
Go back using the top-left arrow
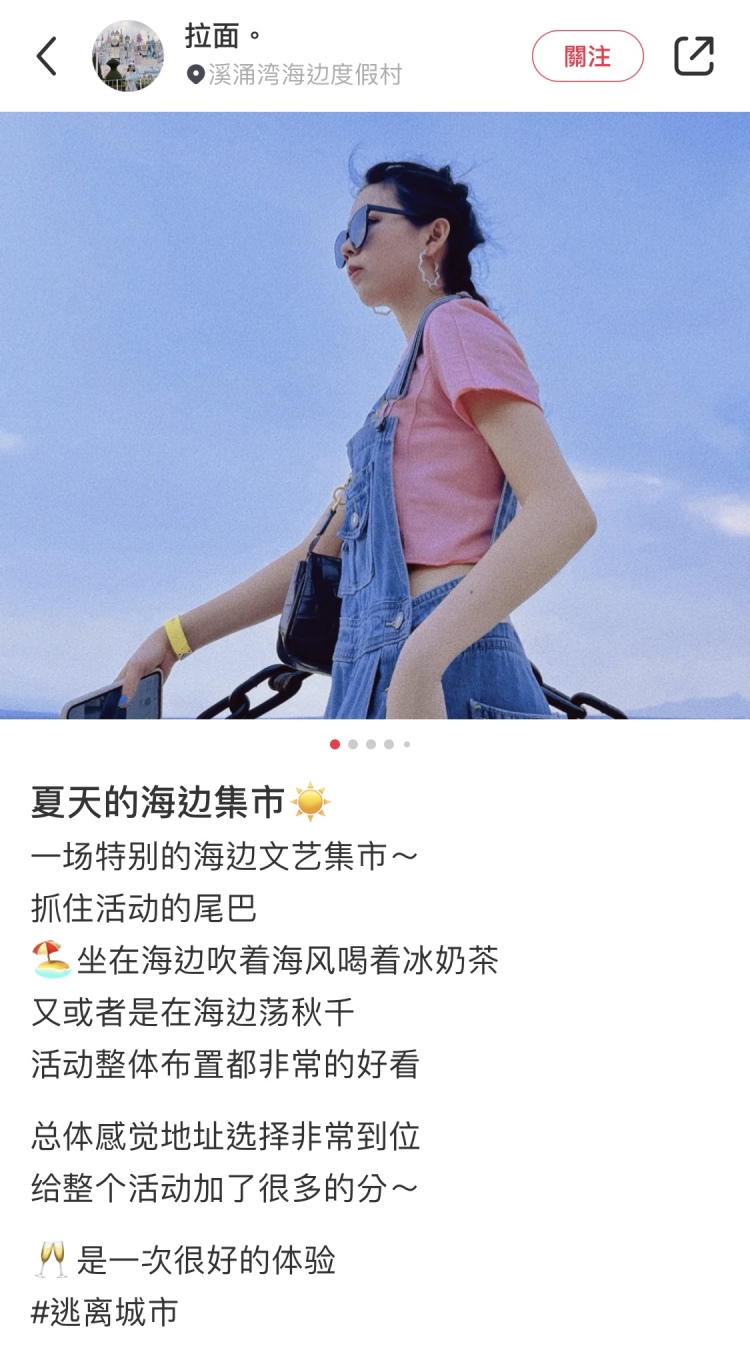[x=46, y=56]
